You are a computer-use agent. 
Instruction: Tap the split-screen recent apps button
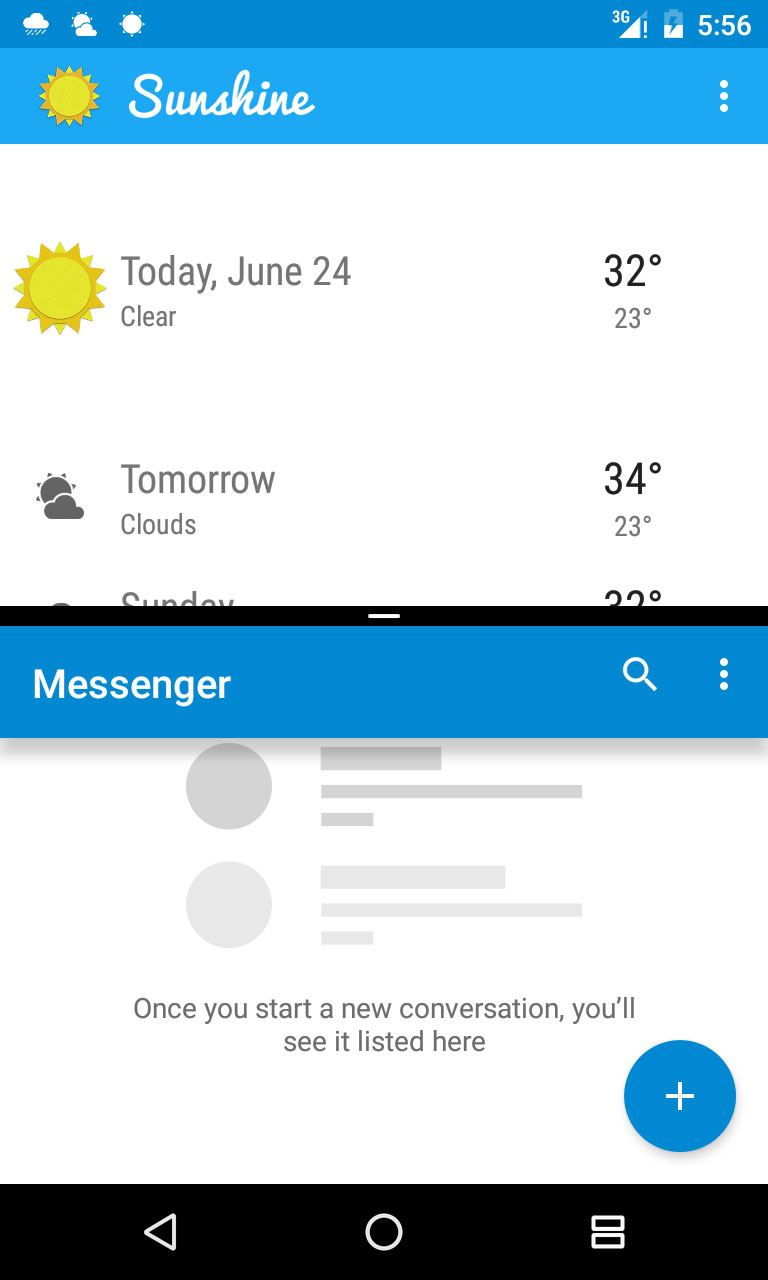(608, 1232)
